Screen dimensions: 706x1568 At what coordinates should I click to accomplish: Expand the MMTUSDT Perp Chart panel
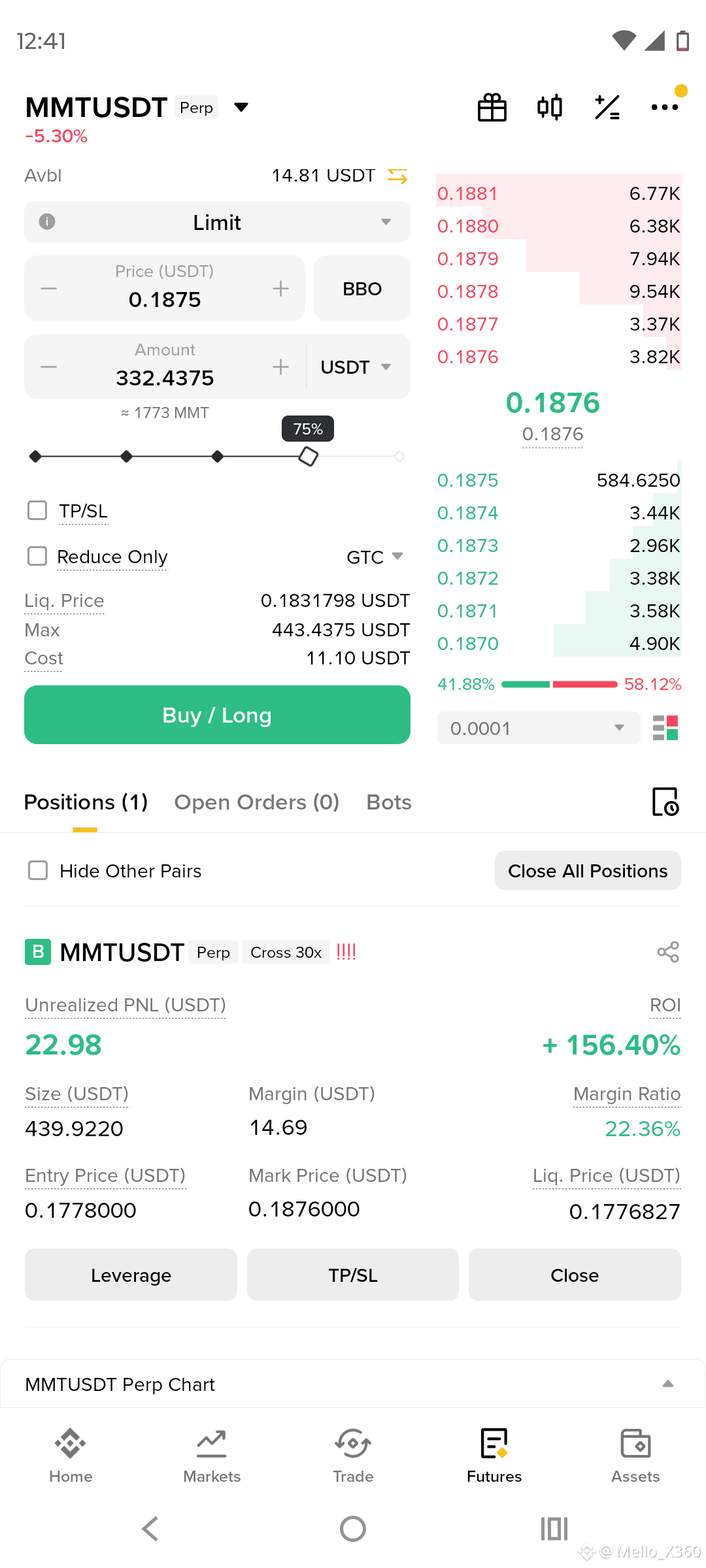click(x=668, y=1384)
